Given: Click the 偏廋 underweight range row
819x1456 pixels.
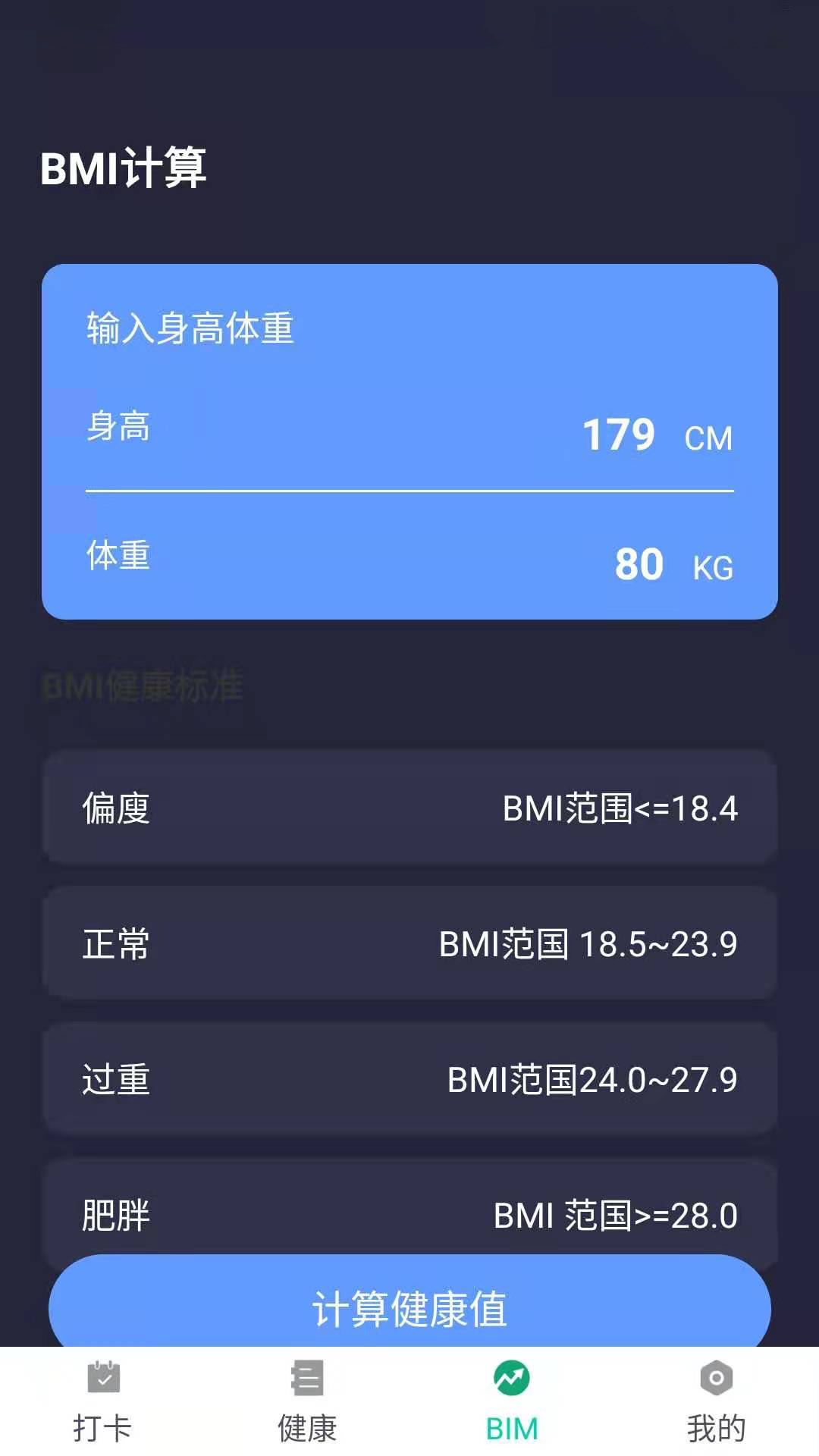Looking at the screenshot, I should (409, 809).
